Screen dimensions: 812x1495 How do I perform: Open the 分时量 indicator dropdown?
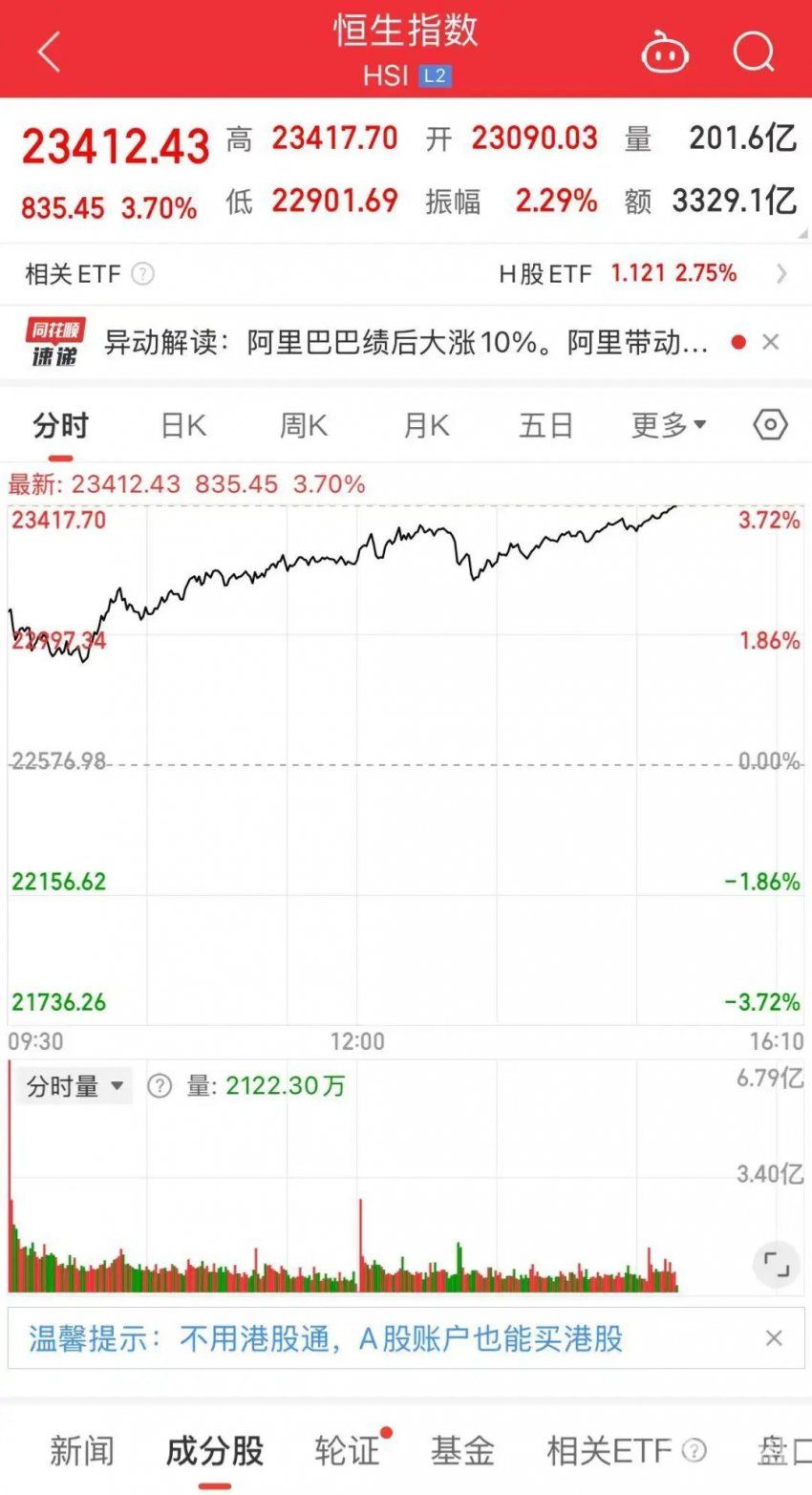pos(75,1086)
